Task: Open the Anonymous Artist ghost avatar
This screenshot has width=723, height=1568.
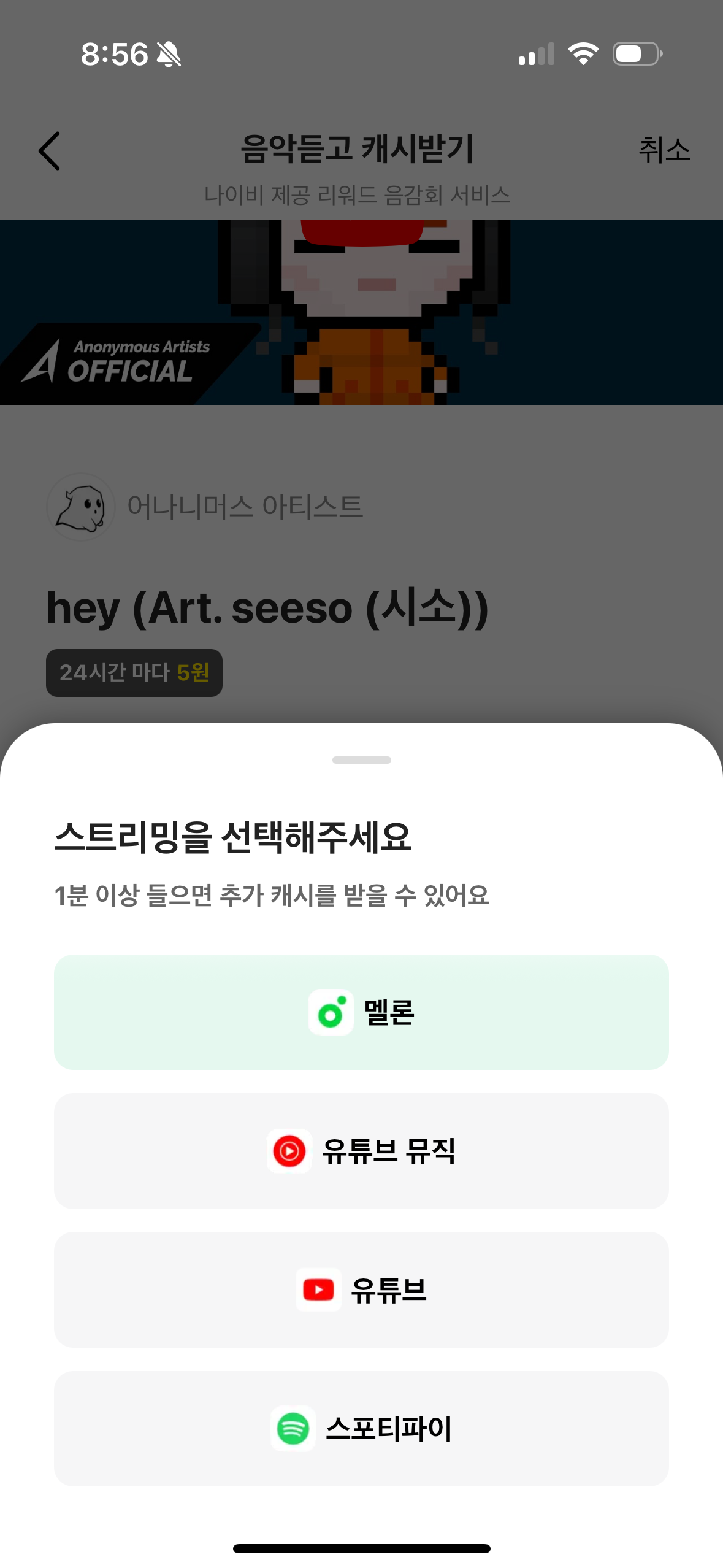Action: coord(80,507)
